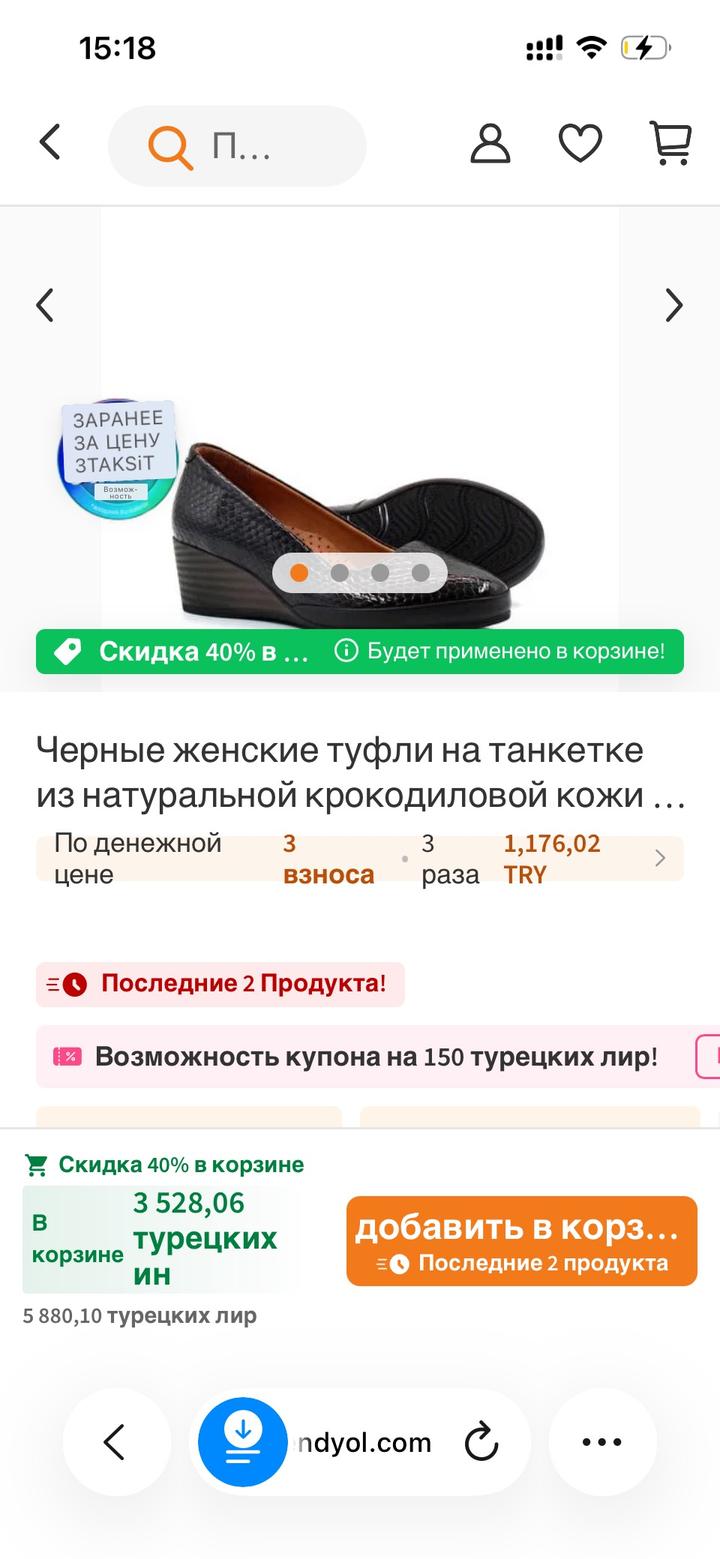
Task: Reload the page in the browser
Action: coord(481,1442)
